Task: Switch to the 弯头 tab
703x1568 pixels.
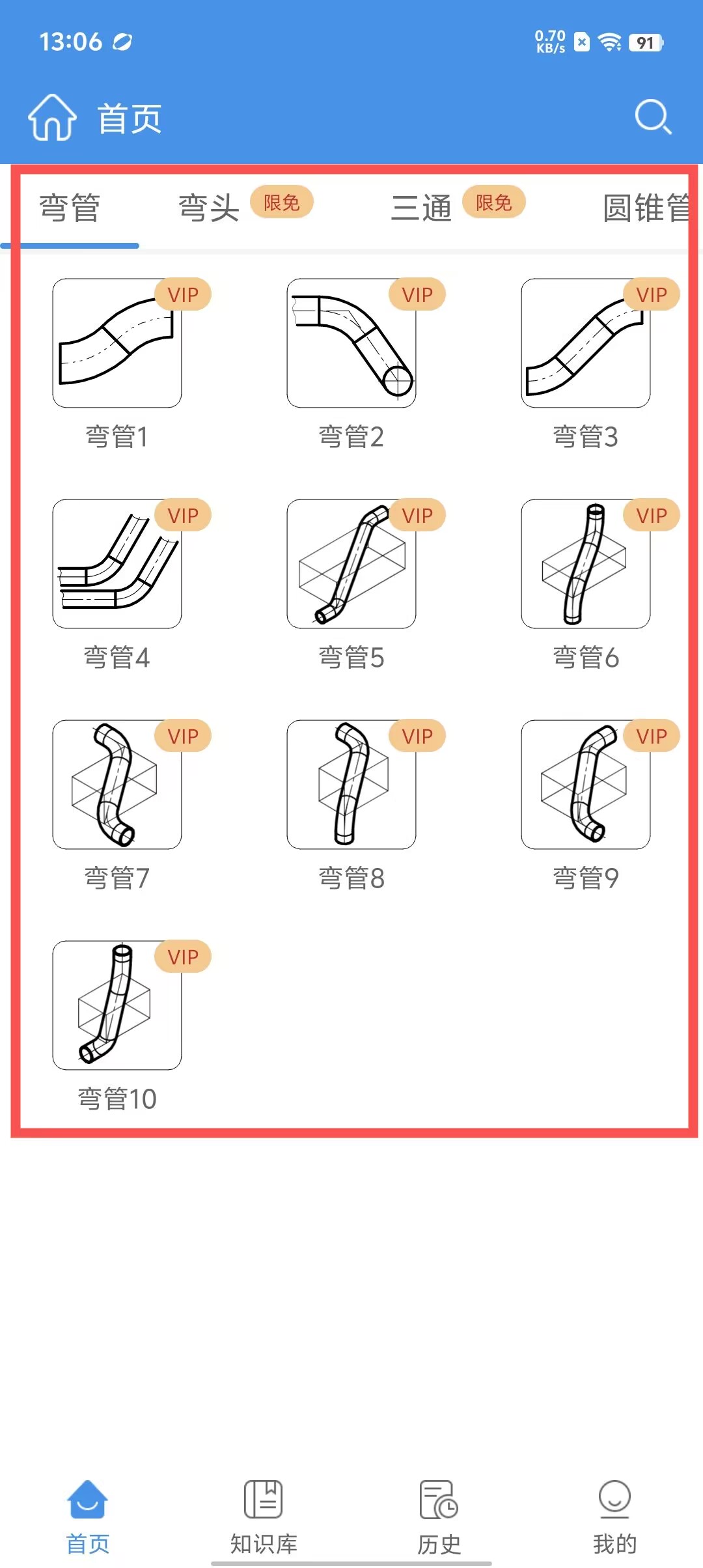Action: tap(209, 208)
